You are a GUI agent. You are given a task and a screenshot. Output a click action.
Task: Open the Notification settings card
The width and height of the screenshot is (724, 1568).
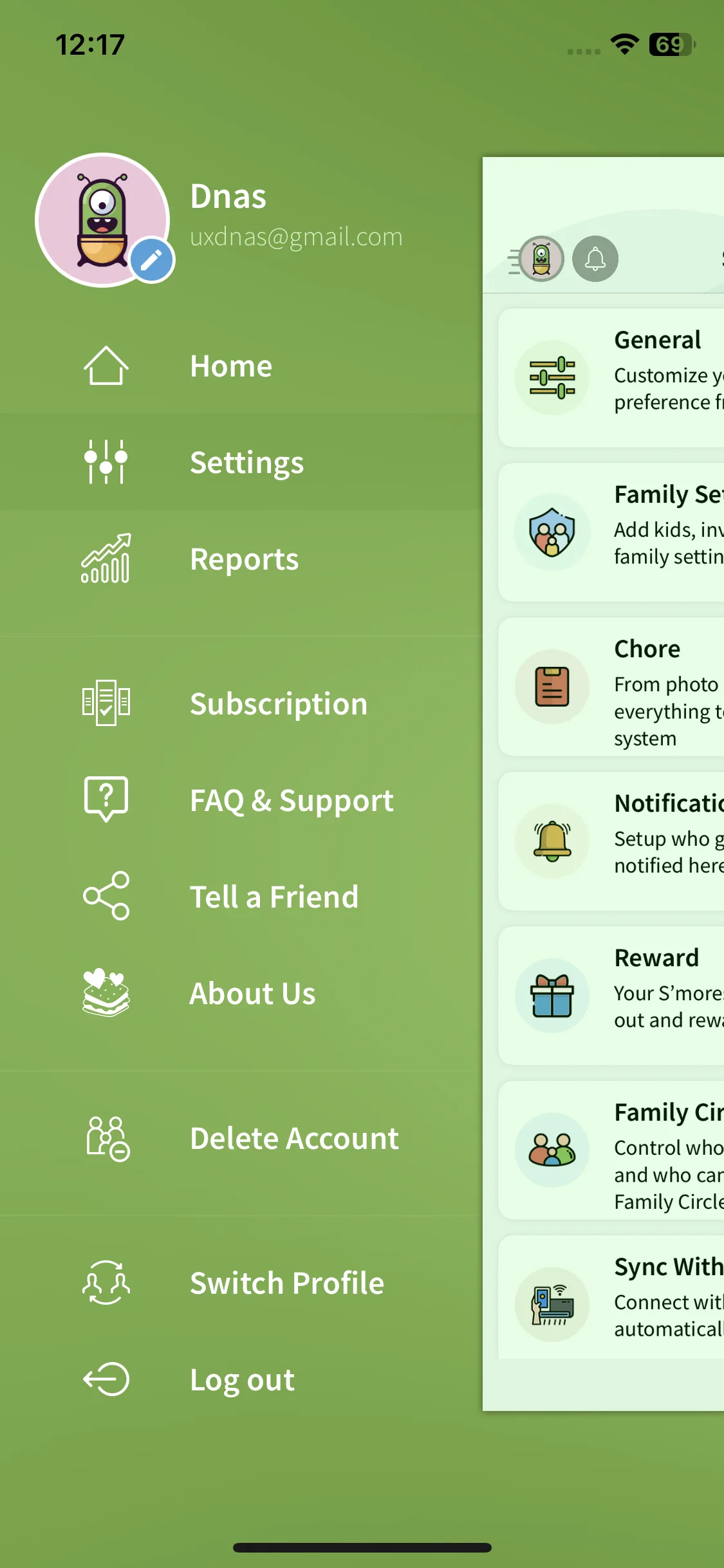(611, 841)
